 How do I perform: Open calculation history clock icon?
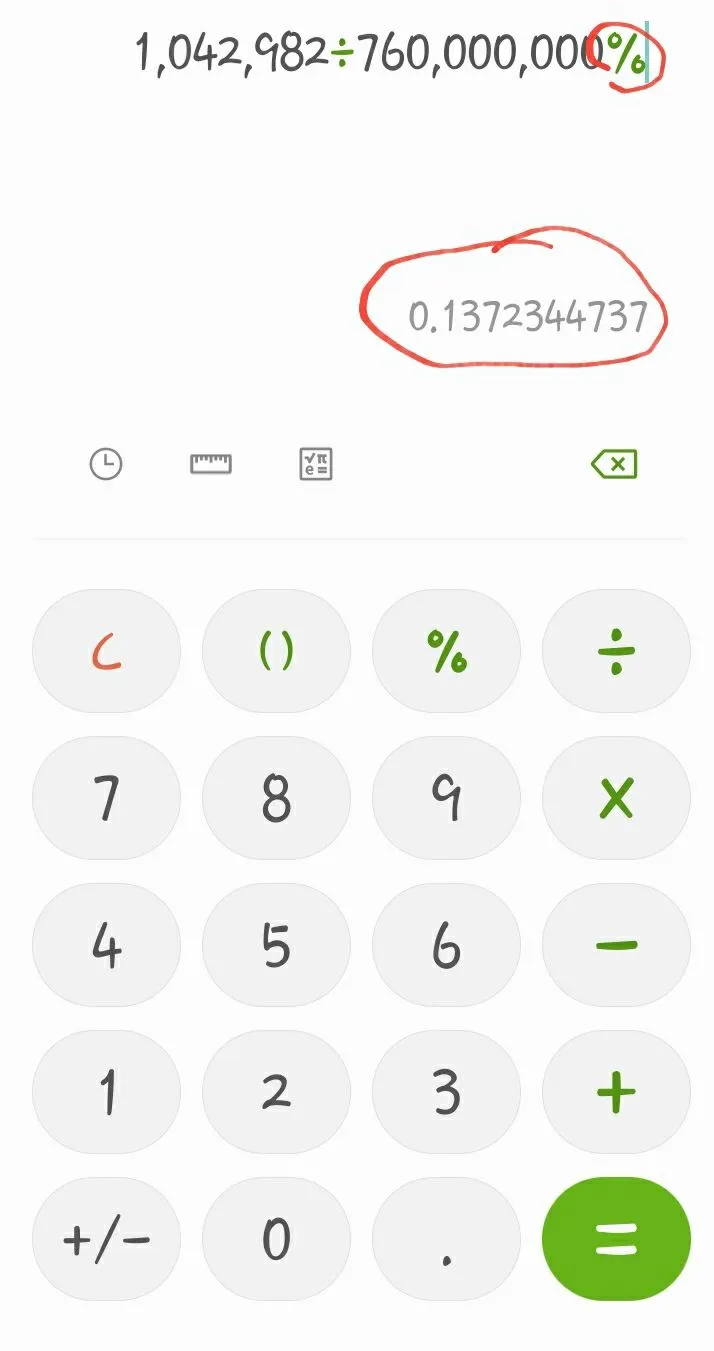pos(106,464)
